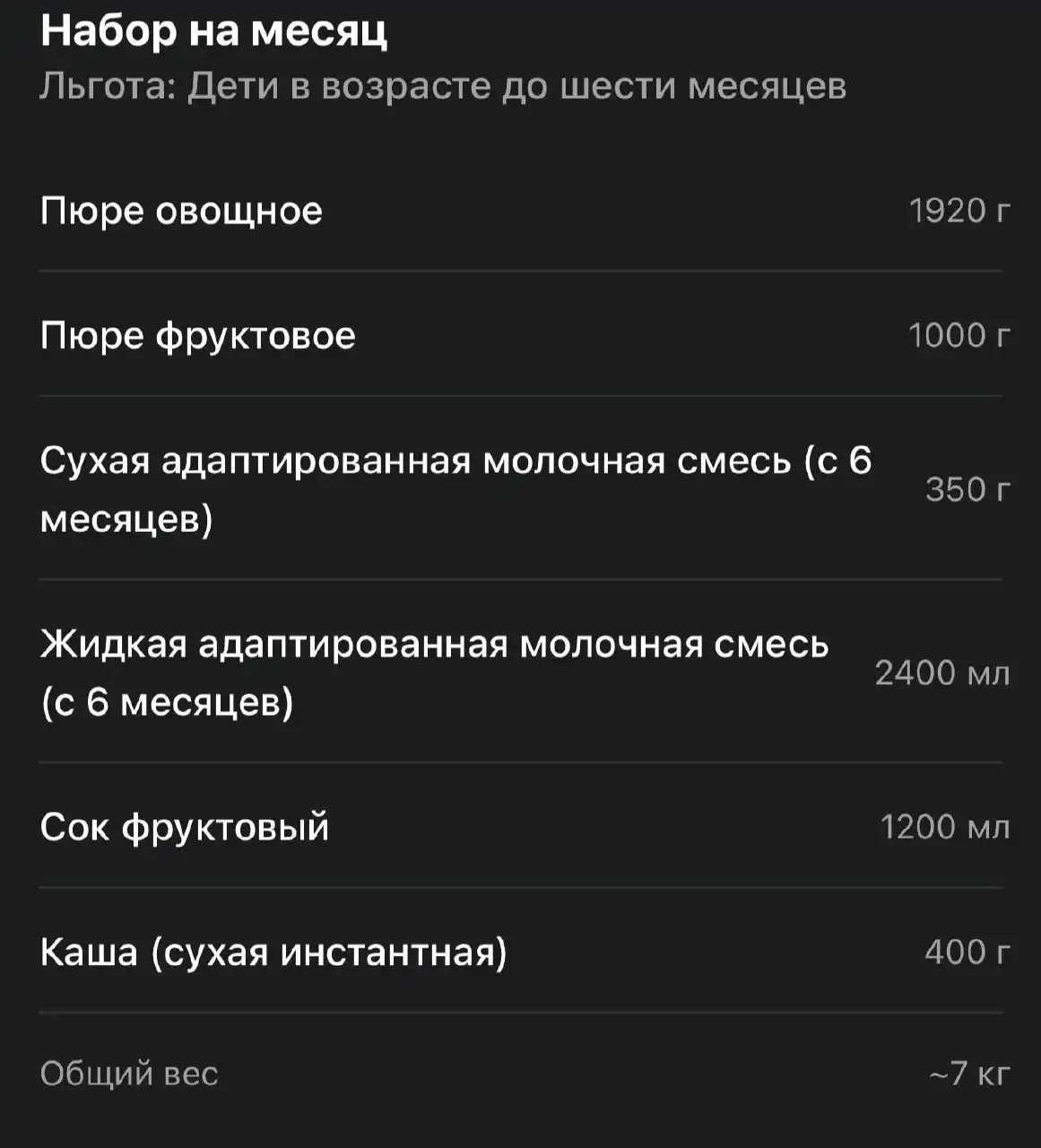
Task: Select the Пюре овощное list row
Action: point(520,211)
